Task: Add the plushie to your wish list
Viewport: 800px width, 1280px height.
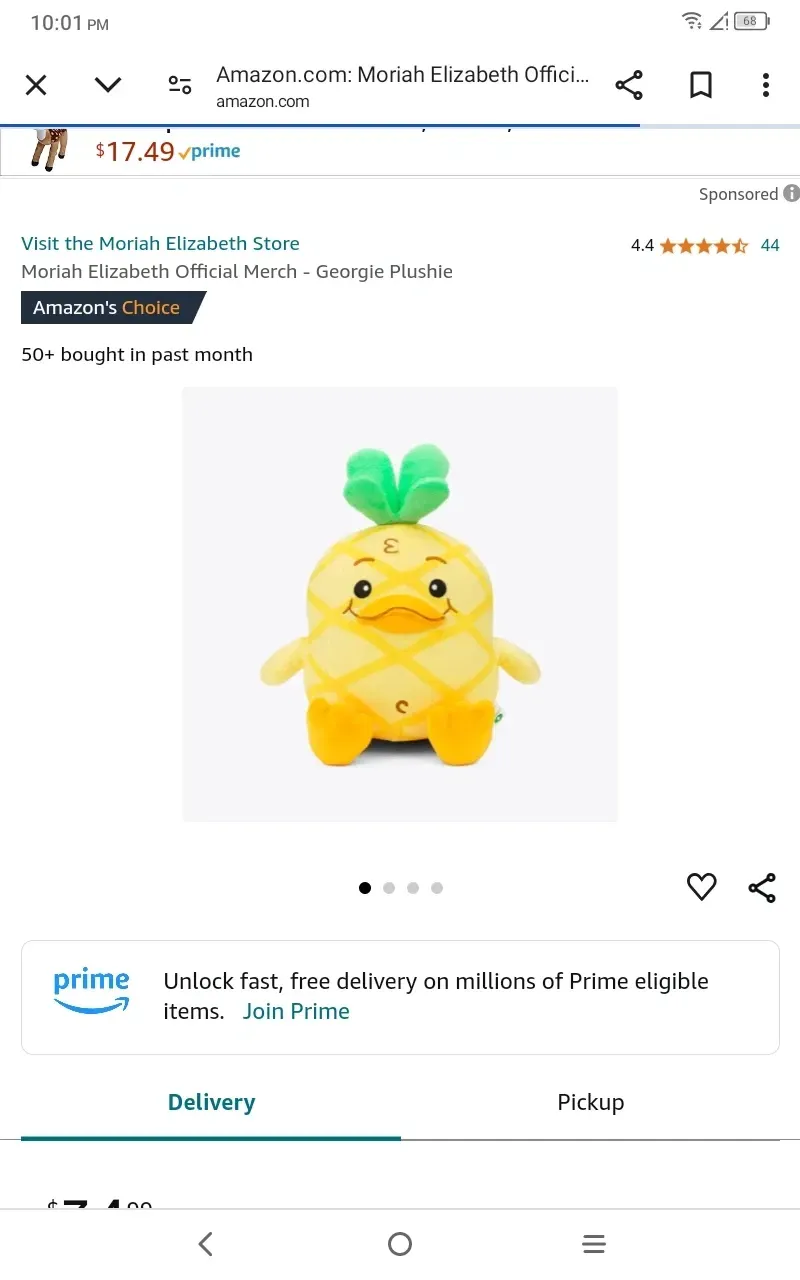Action: [701, 887]
